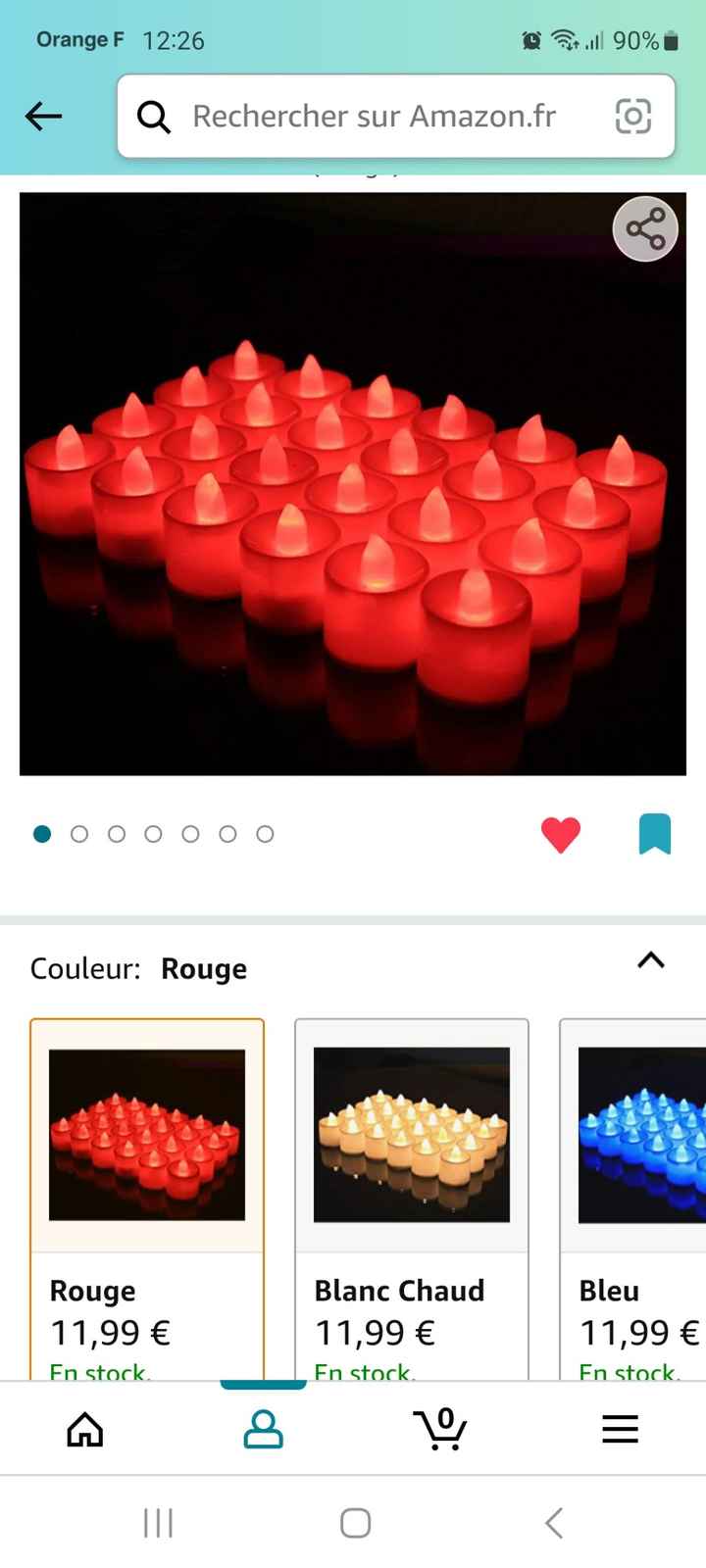The height and width of the screenshot is (1568, 706).
Task: Open the shopping cart icon
Action: pyautogui.click(x=440, y=1429)
